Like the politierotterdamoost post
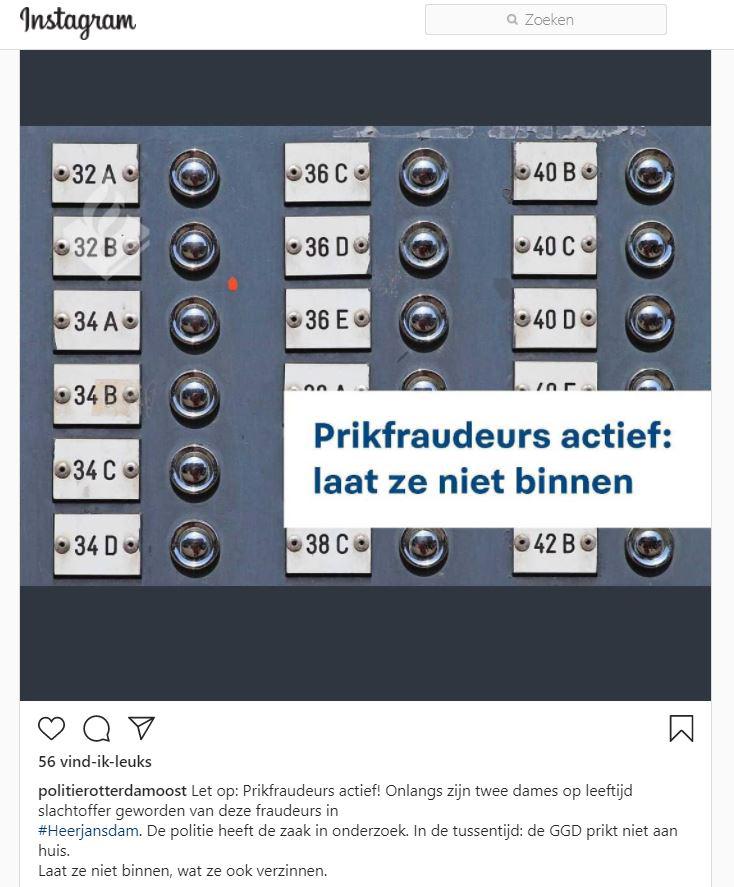 coord(51,728)
